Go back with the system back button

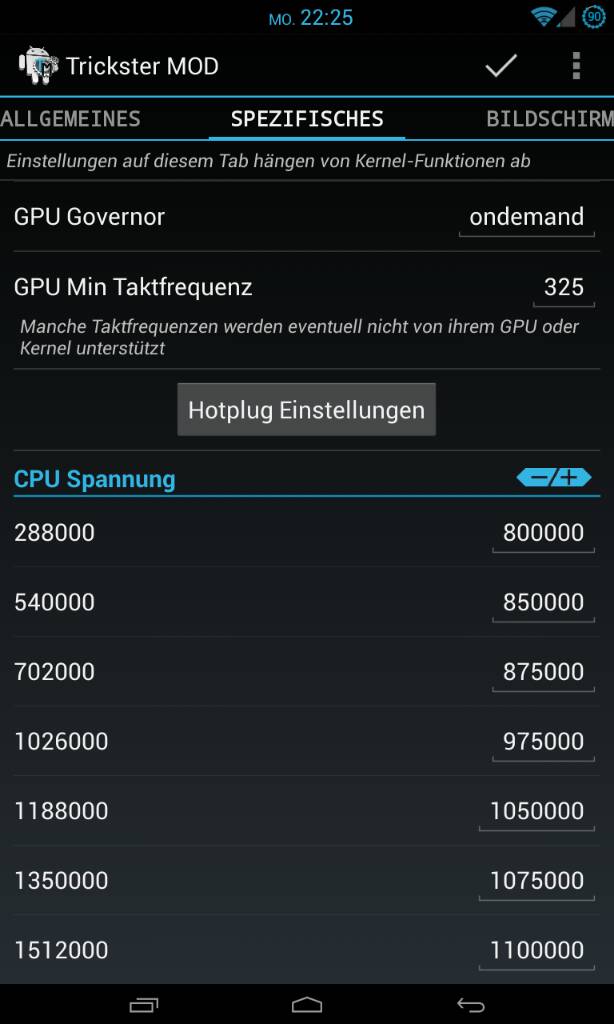[470, 1004]
